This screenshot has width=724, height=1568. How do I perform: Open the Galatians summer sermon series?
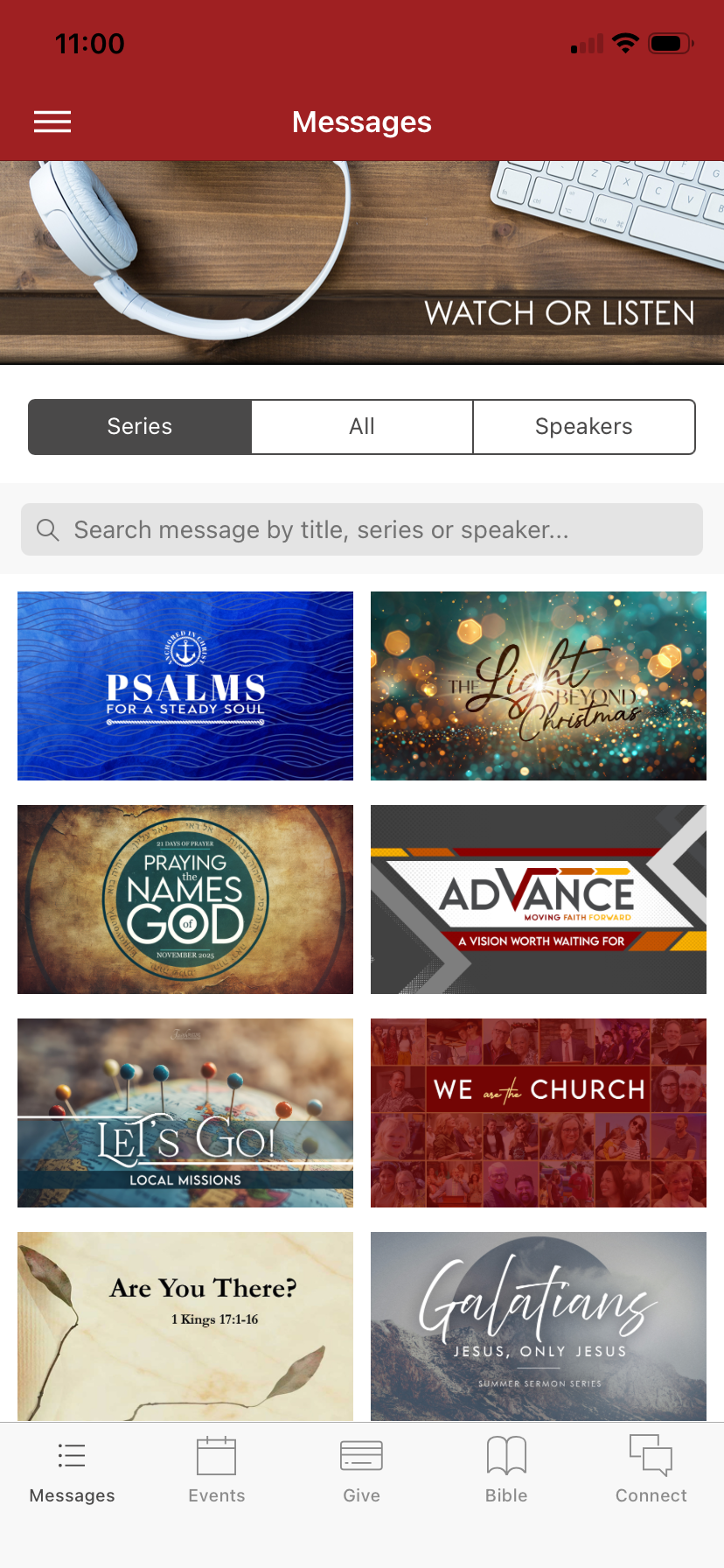pos(539,1325)
